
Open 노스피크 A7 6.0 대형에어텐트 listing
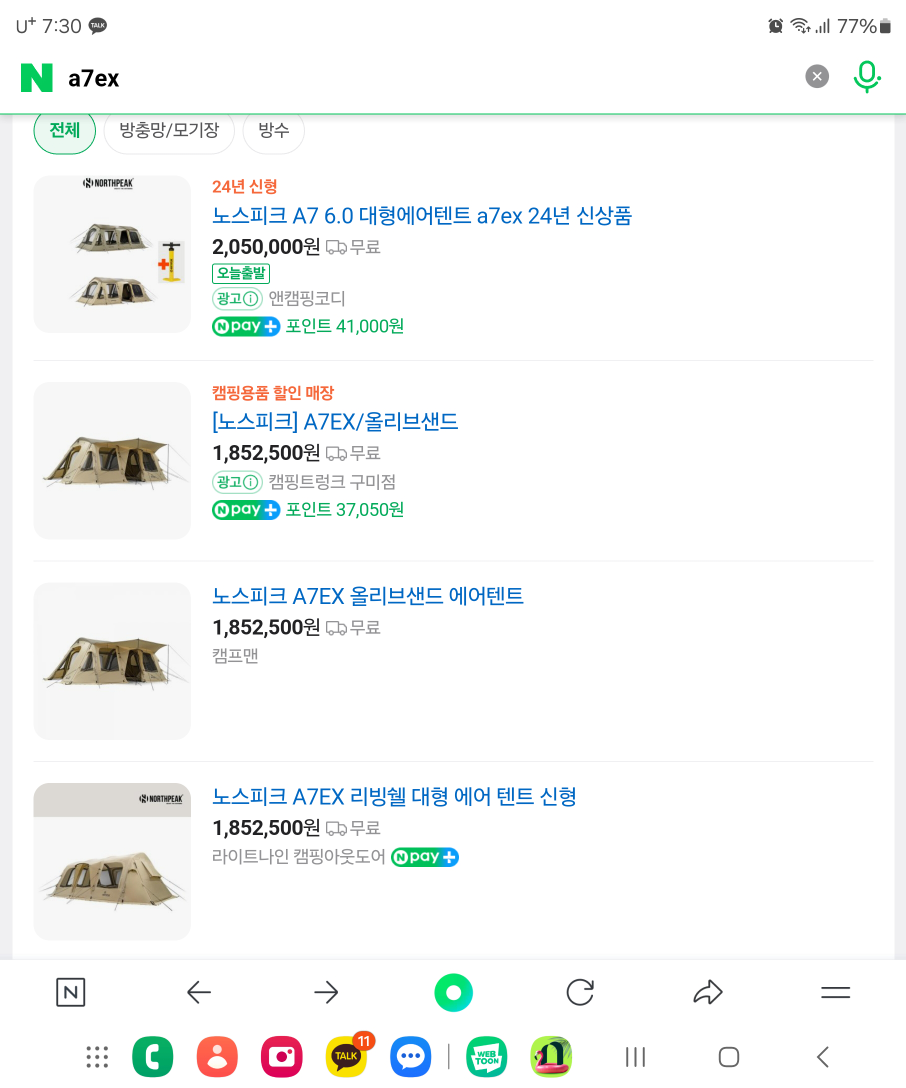point(422,216)
